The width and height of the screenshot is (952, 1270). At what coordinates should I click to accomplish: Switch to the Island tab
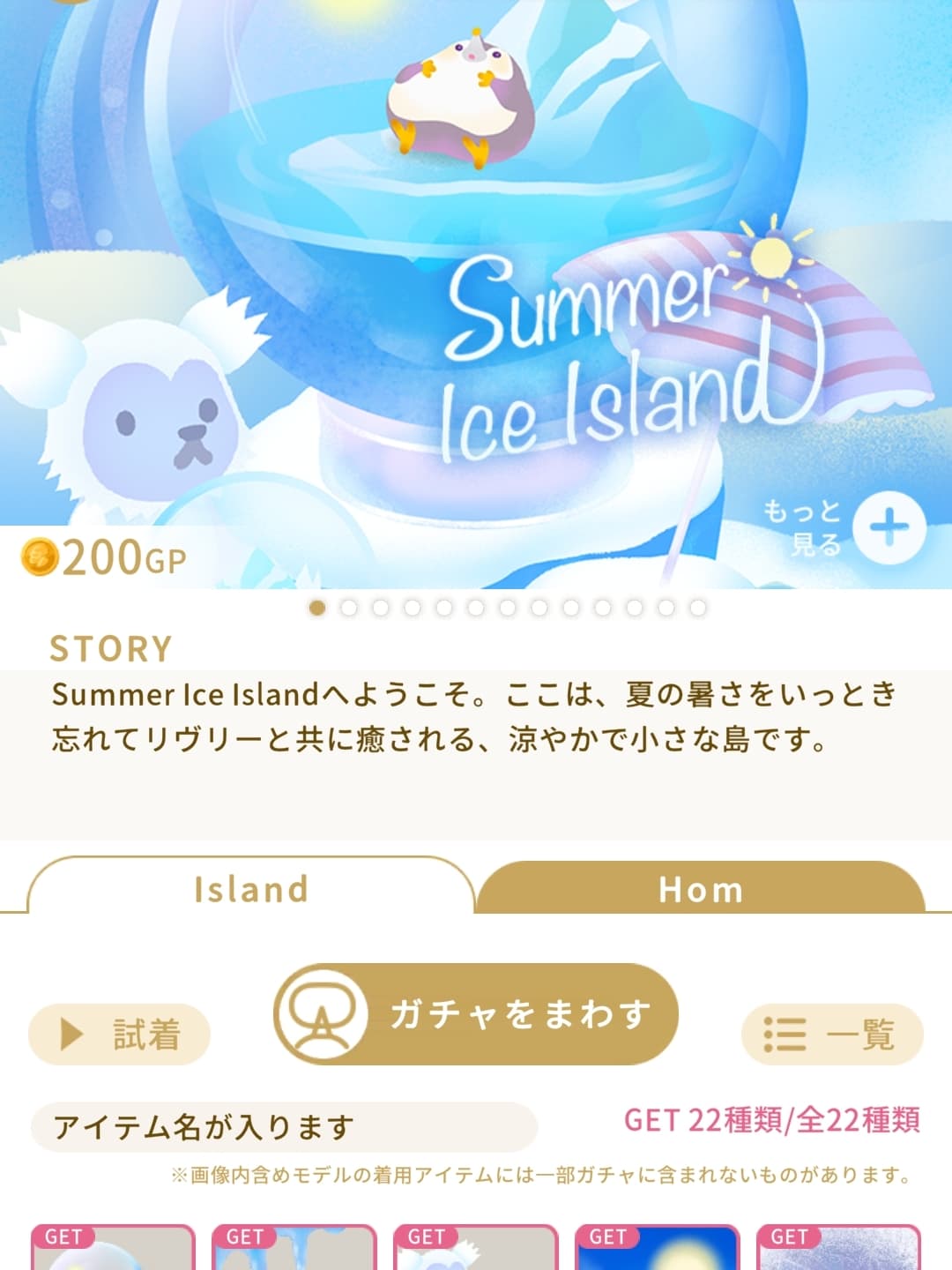click(x=251, y=888)
